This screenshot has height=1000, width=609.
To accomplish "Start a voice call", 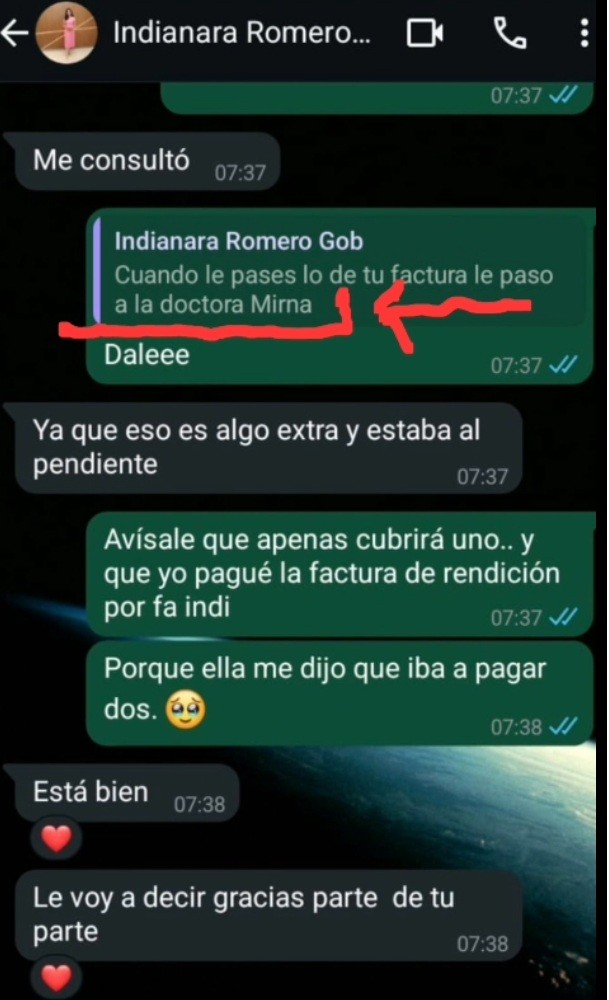I will (x=510, y=33).
